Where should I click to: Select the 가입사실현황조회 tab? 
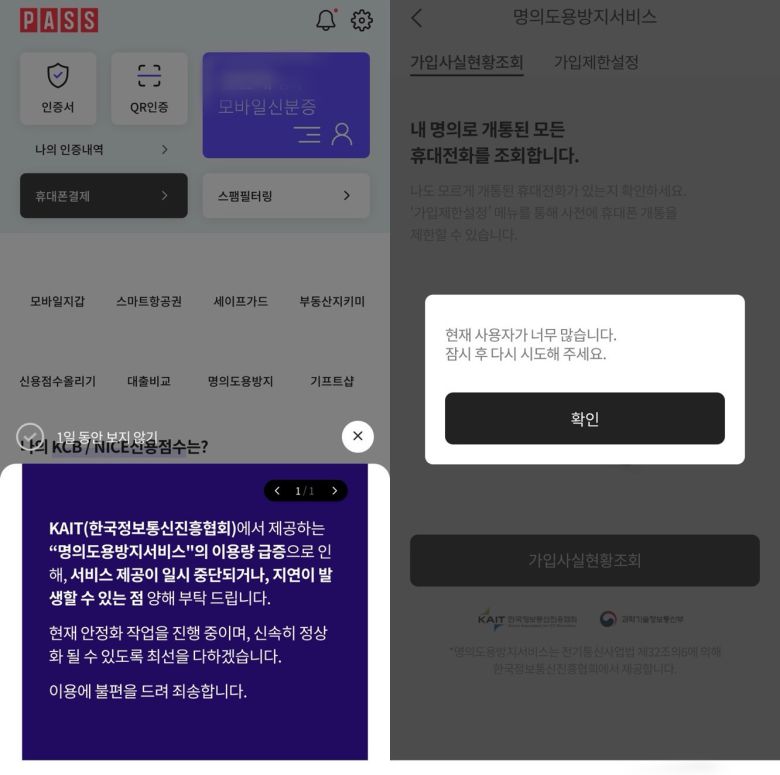466,62
